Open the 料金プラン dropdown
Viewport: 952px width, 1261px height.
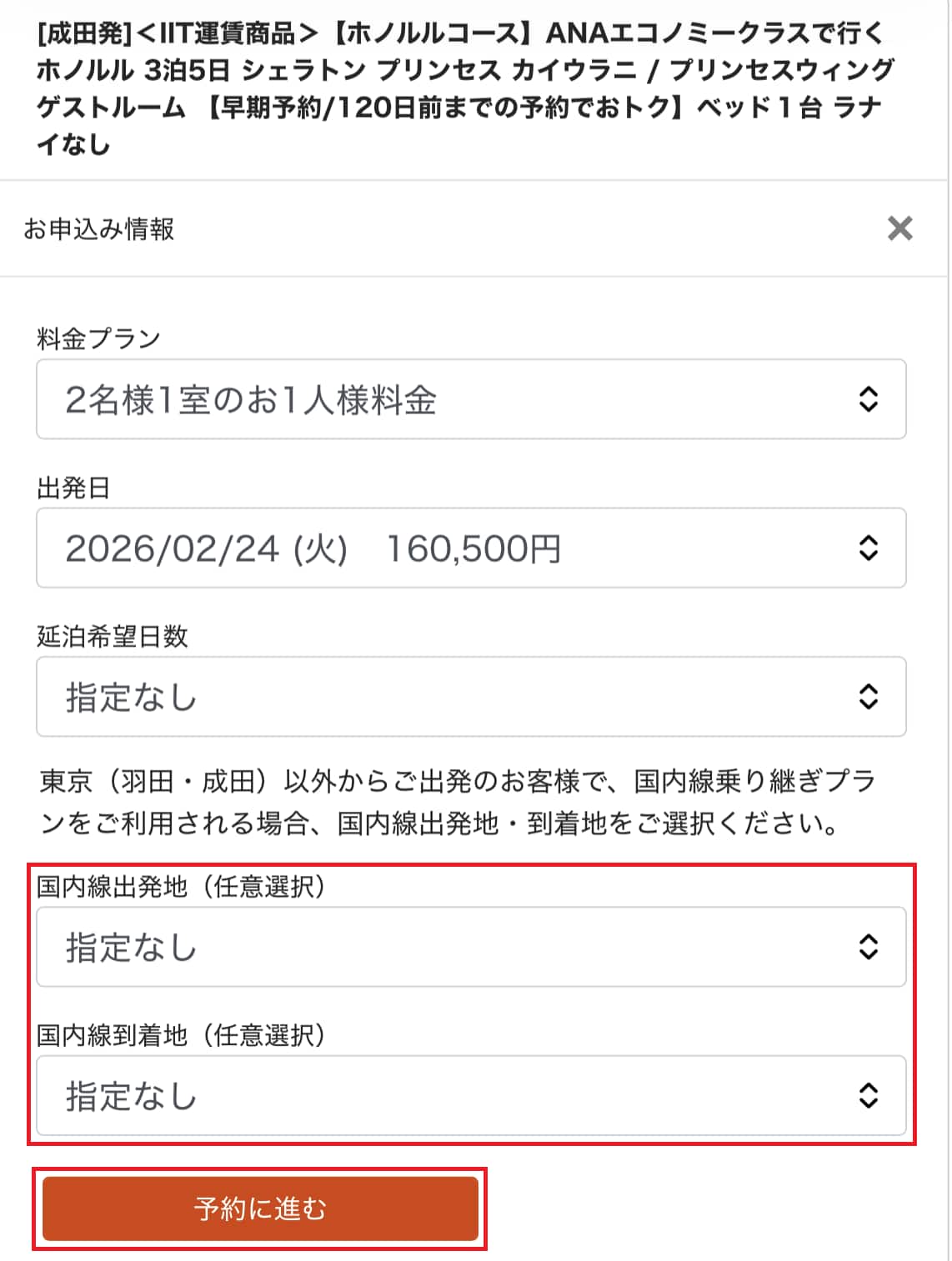tap(471, 399)
